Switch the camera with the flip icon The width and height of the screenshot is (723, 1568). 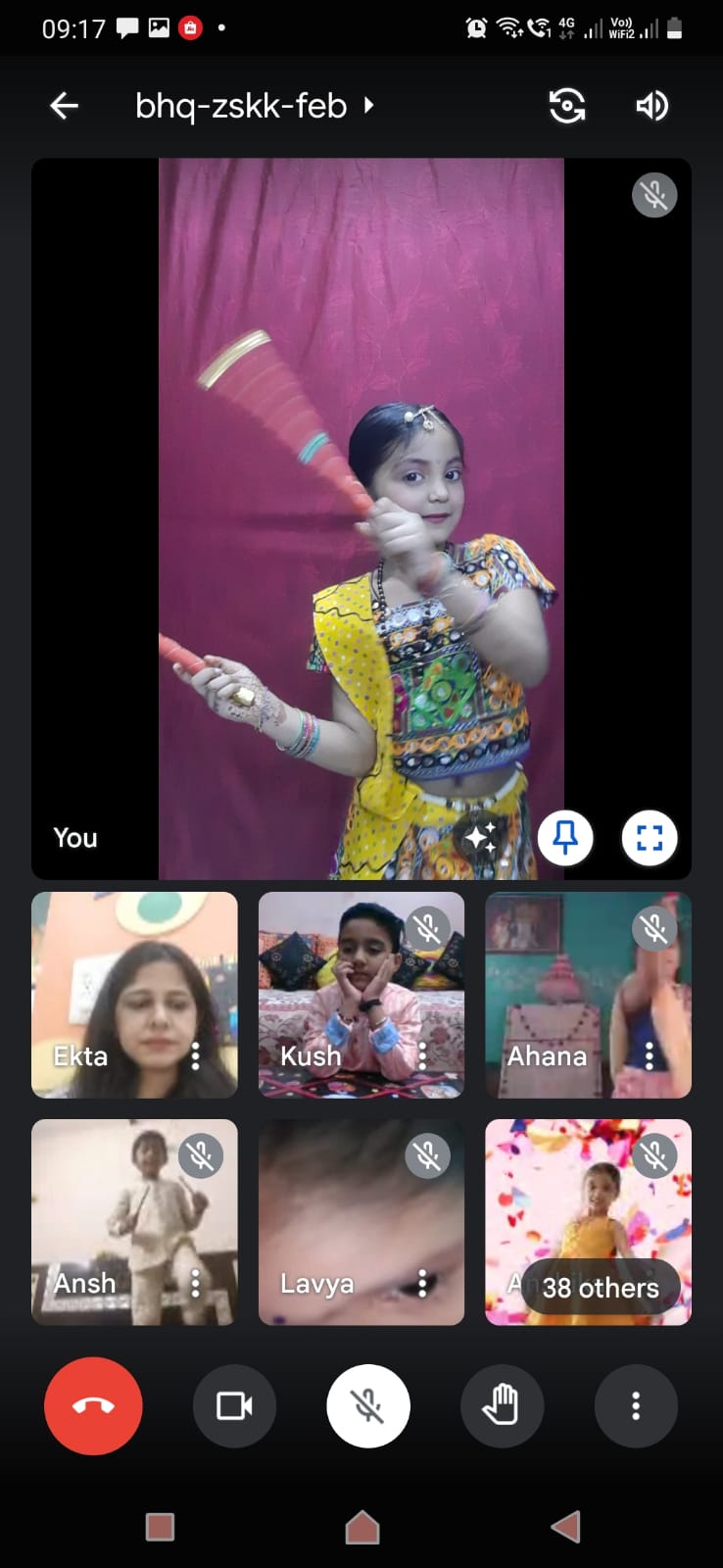tap(567, 106)
